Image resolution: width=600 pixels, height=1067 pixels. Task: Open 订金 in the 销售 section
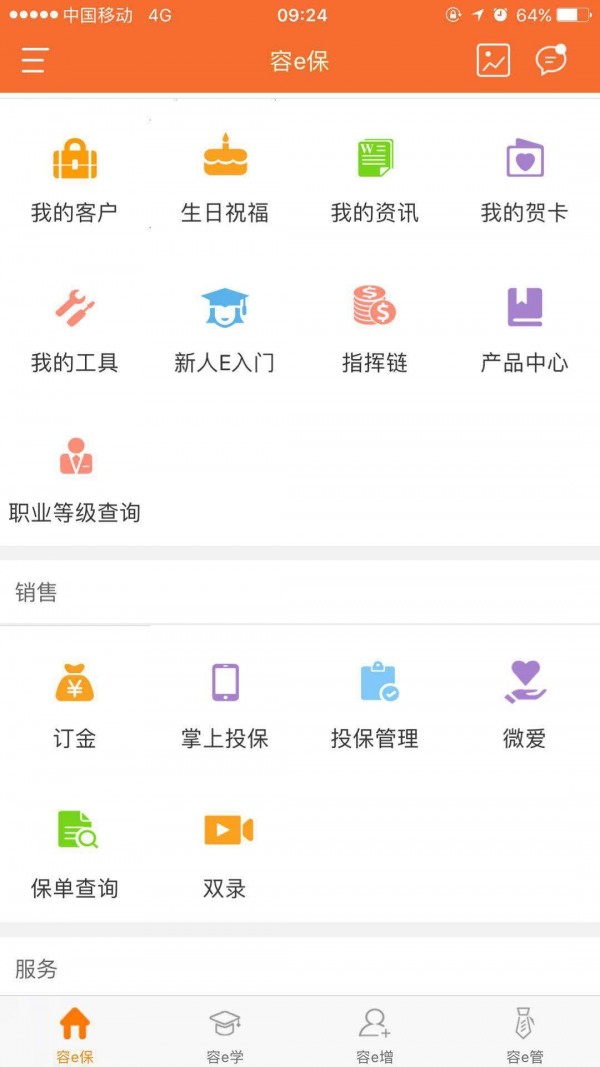pyautogui.click(x=74, y=706)
